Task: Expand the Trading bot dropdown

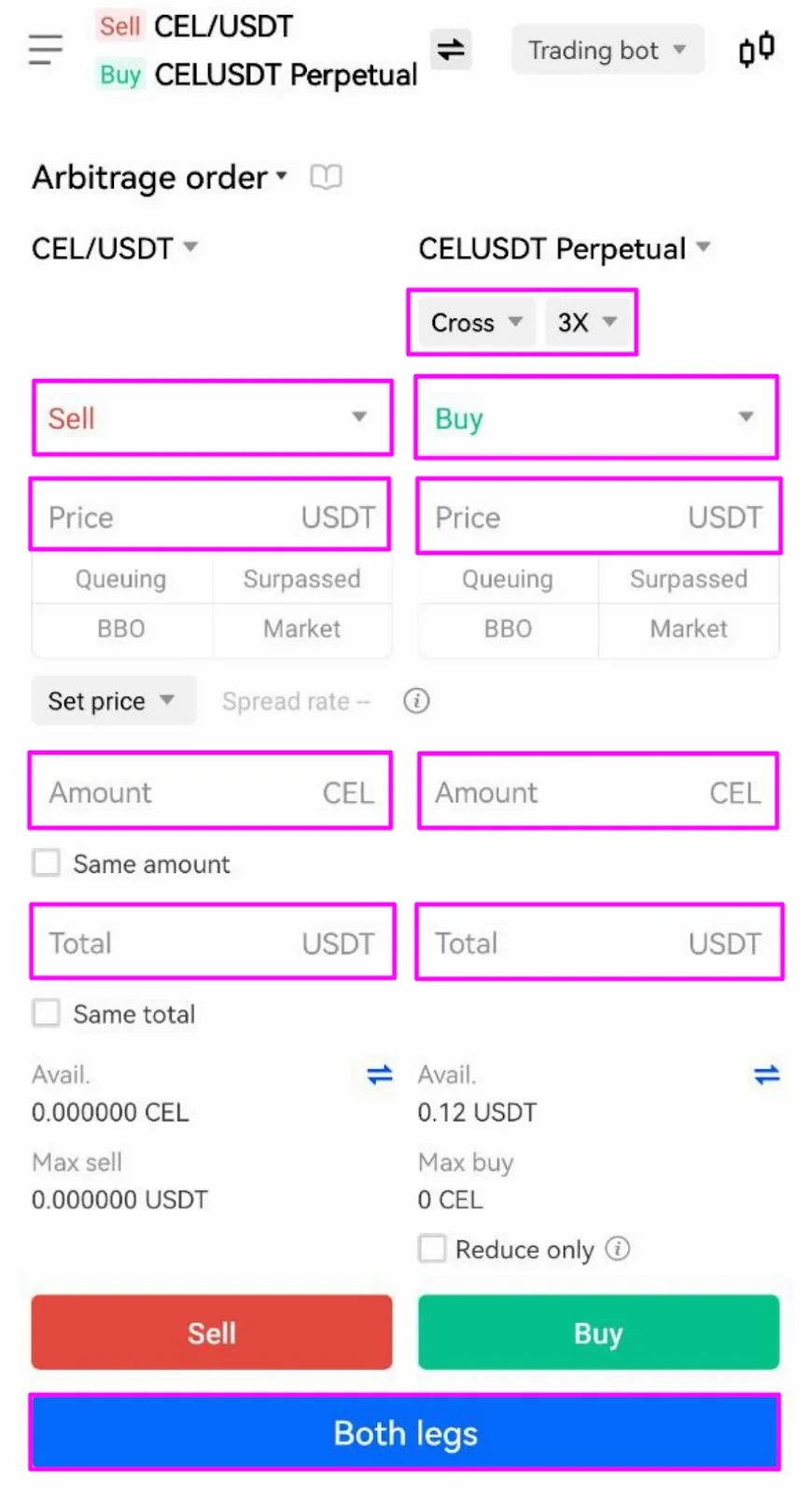Action: coord(607,49)
